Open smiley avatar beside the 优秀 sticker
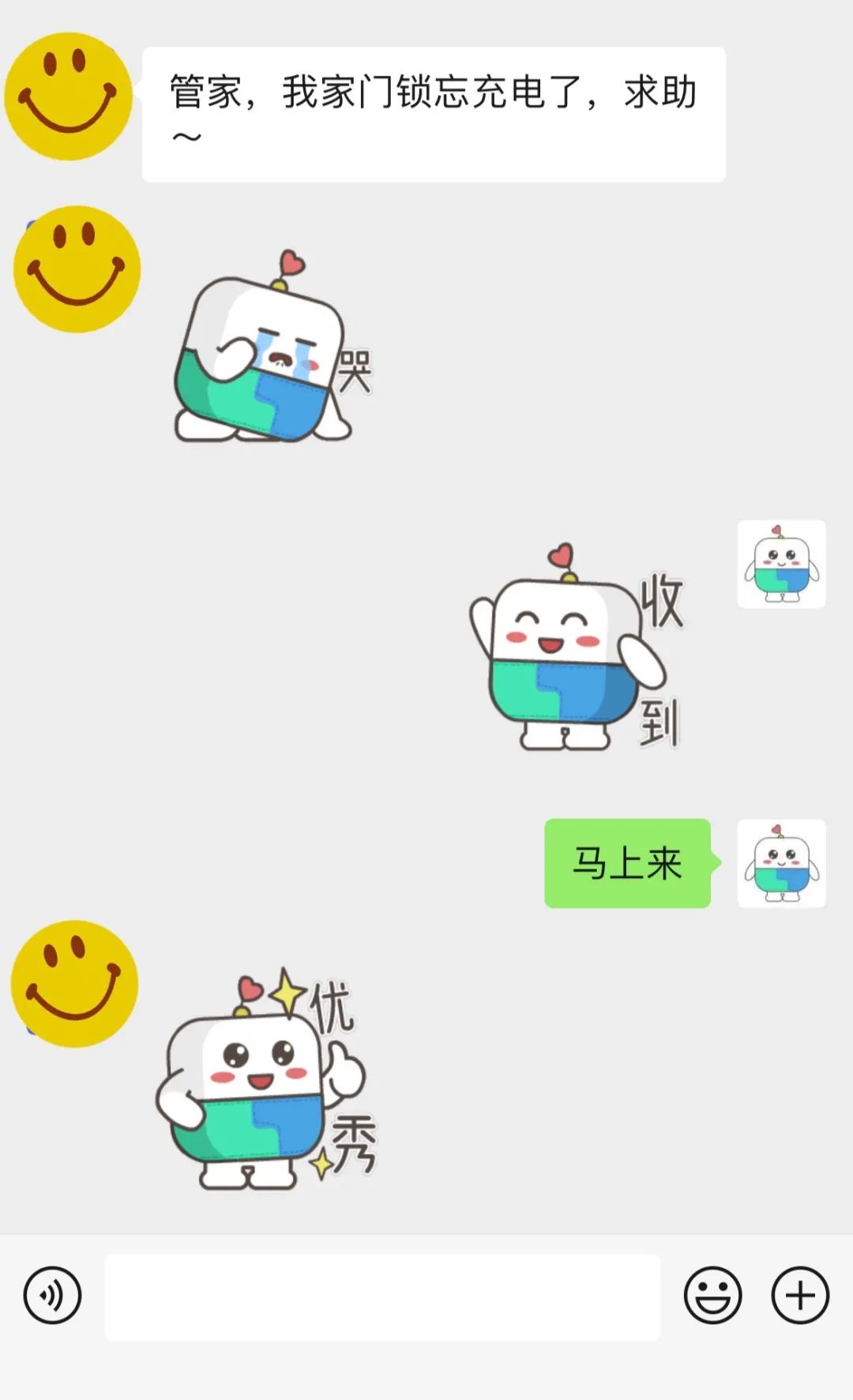This screenshot has height=1400, width=853. 74,984
